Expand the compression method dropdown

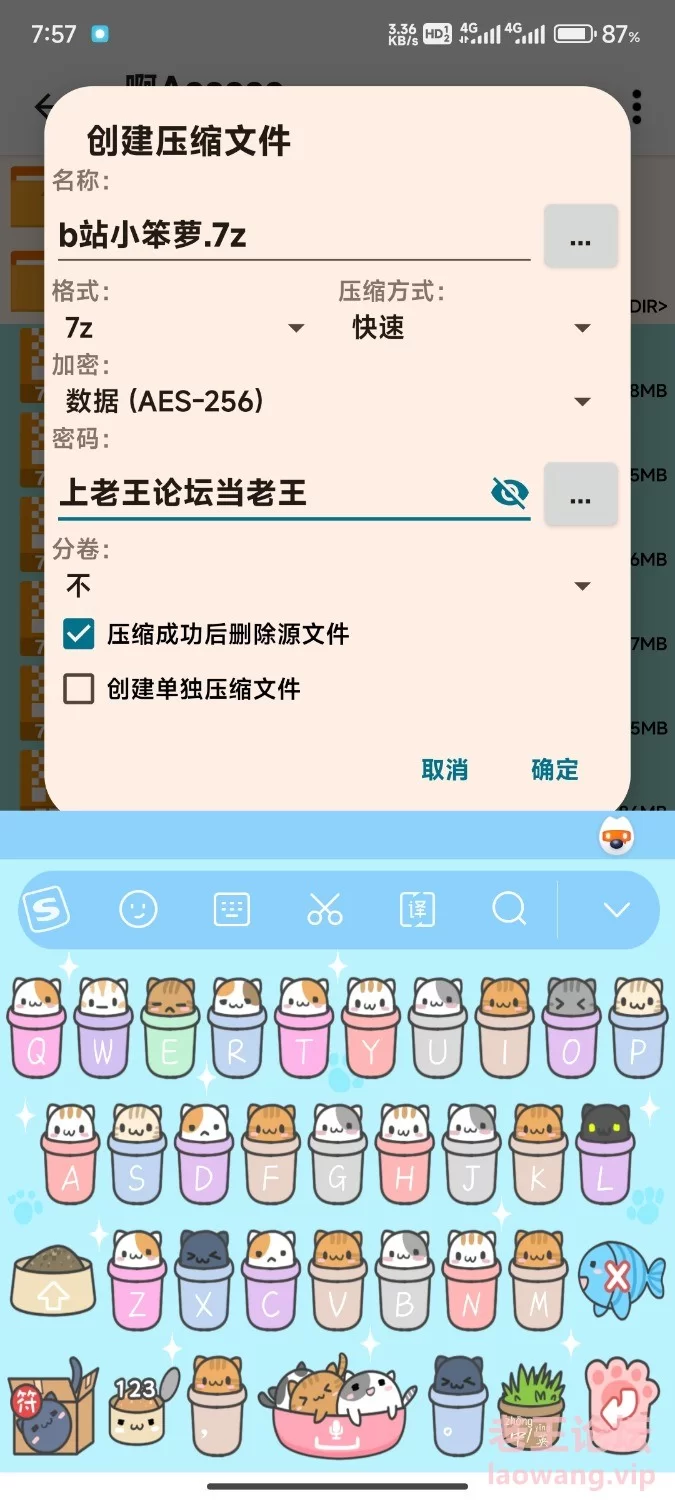pyautogui.click(x=470, y=328)
